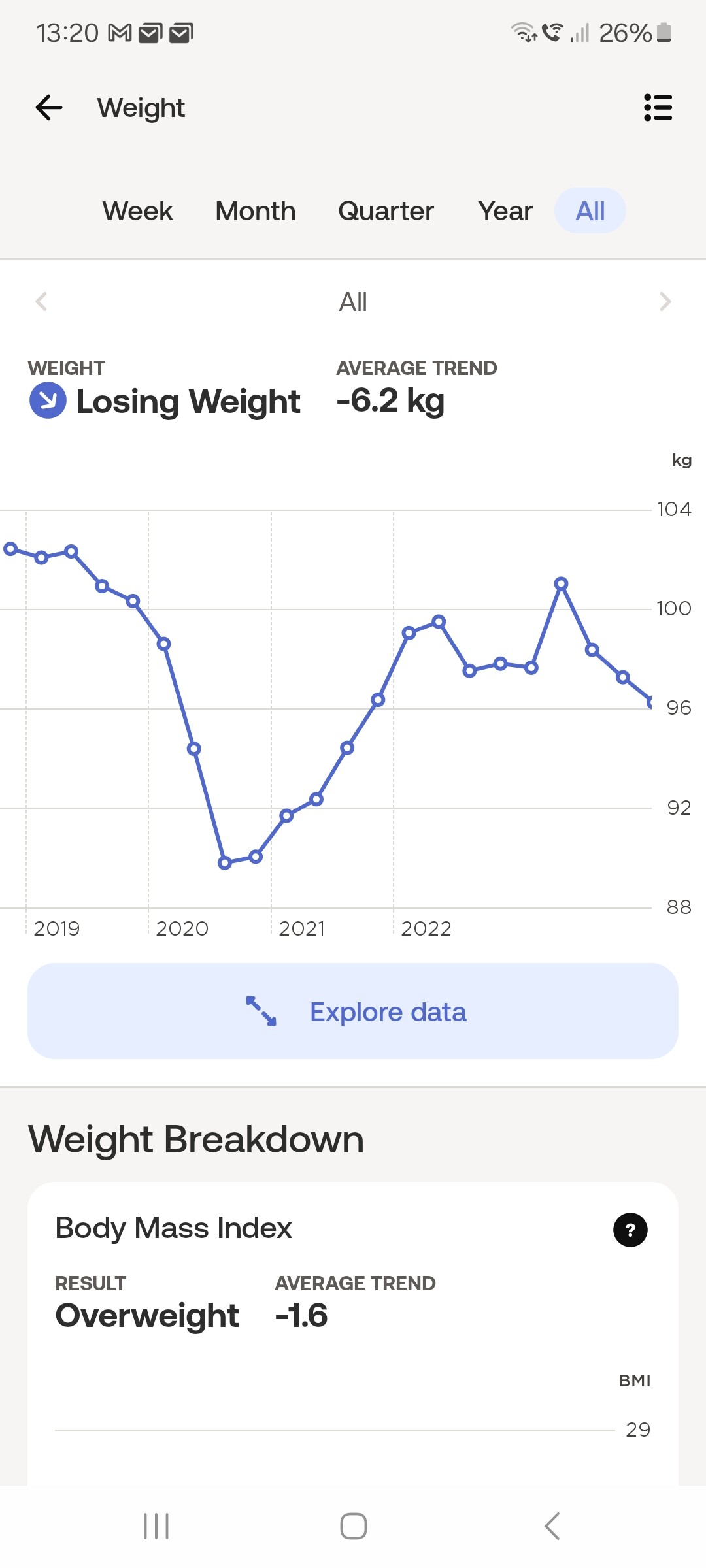The width and height of the screenshot is (706, 1568).
Task: Select the Quarter range
Action: [386, 211]
